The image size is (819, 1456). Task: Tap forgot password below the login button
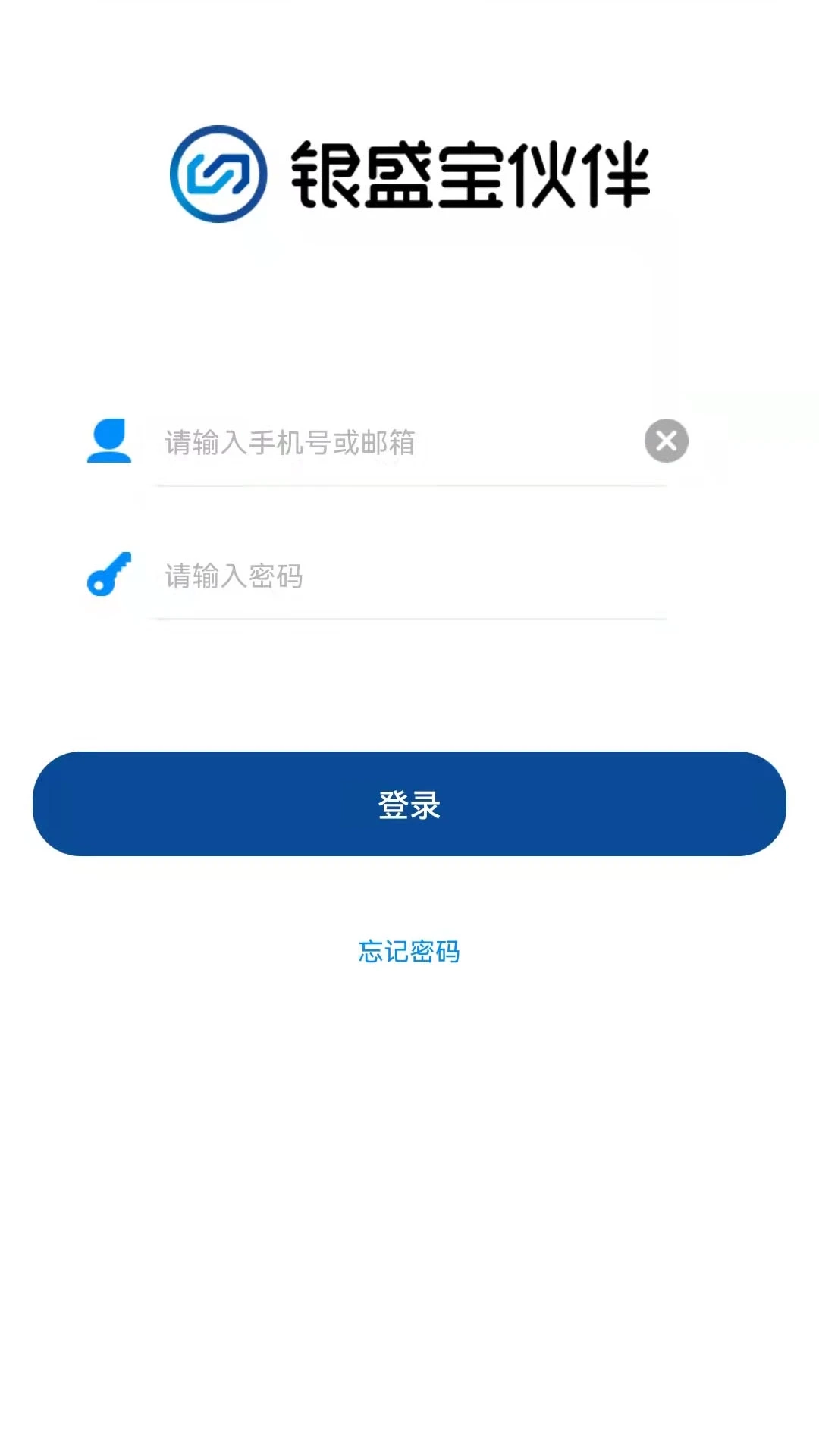[409, 952]
